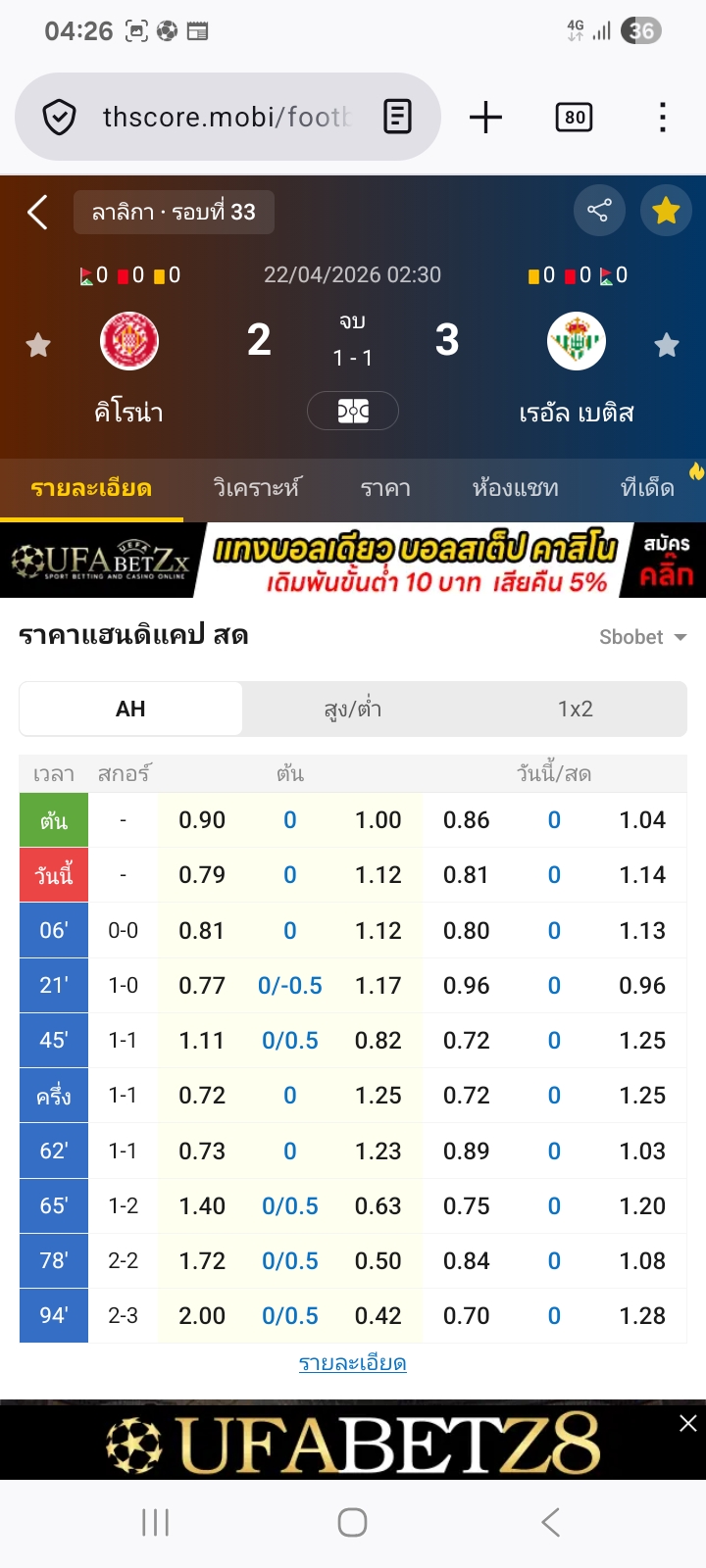Switch to the วิเคราะห์ tab
706x1568 pixels.
257,488
